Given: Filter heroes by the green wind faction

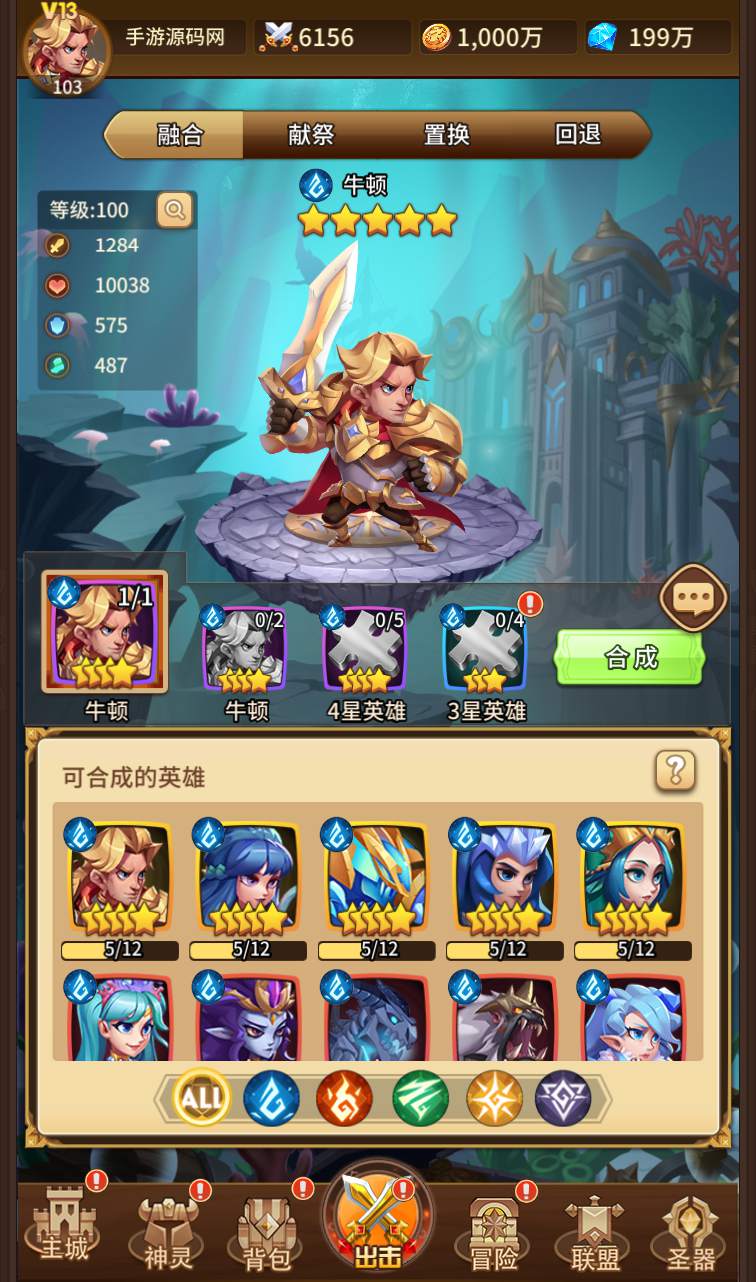Looking at the screenshot, I should pyautogui.click(x=420, y=1097).
